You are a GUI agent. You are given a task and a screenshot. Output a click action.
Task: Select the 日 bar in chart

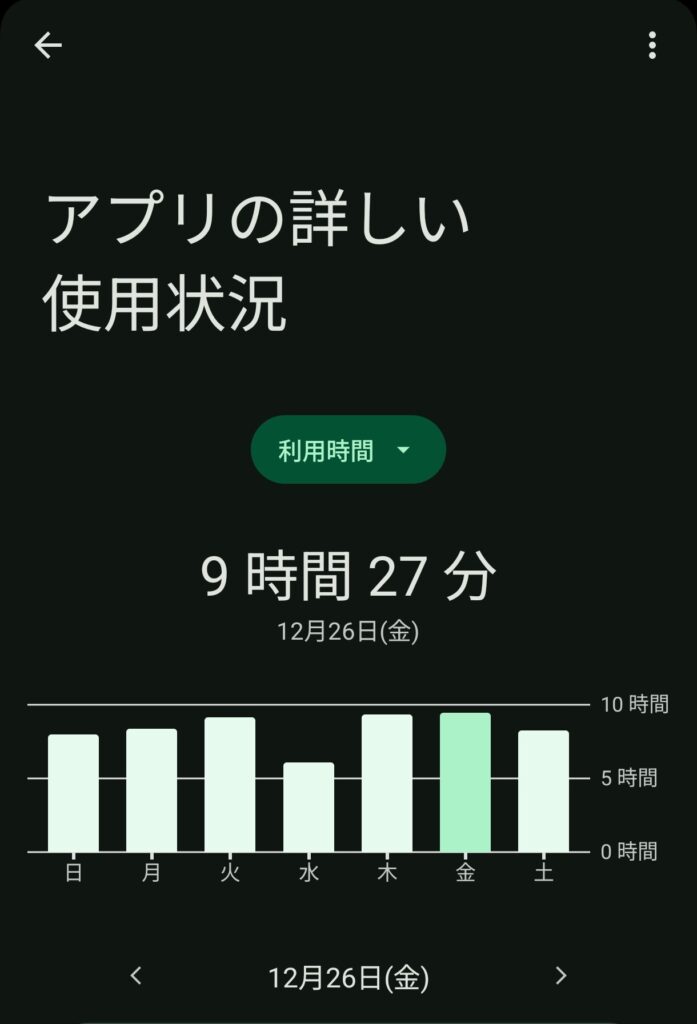coord(73,793)
